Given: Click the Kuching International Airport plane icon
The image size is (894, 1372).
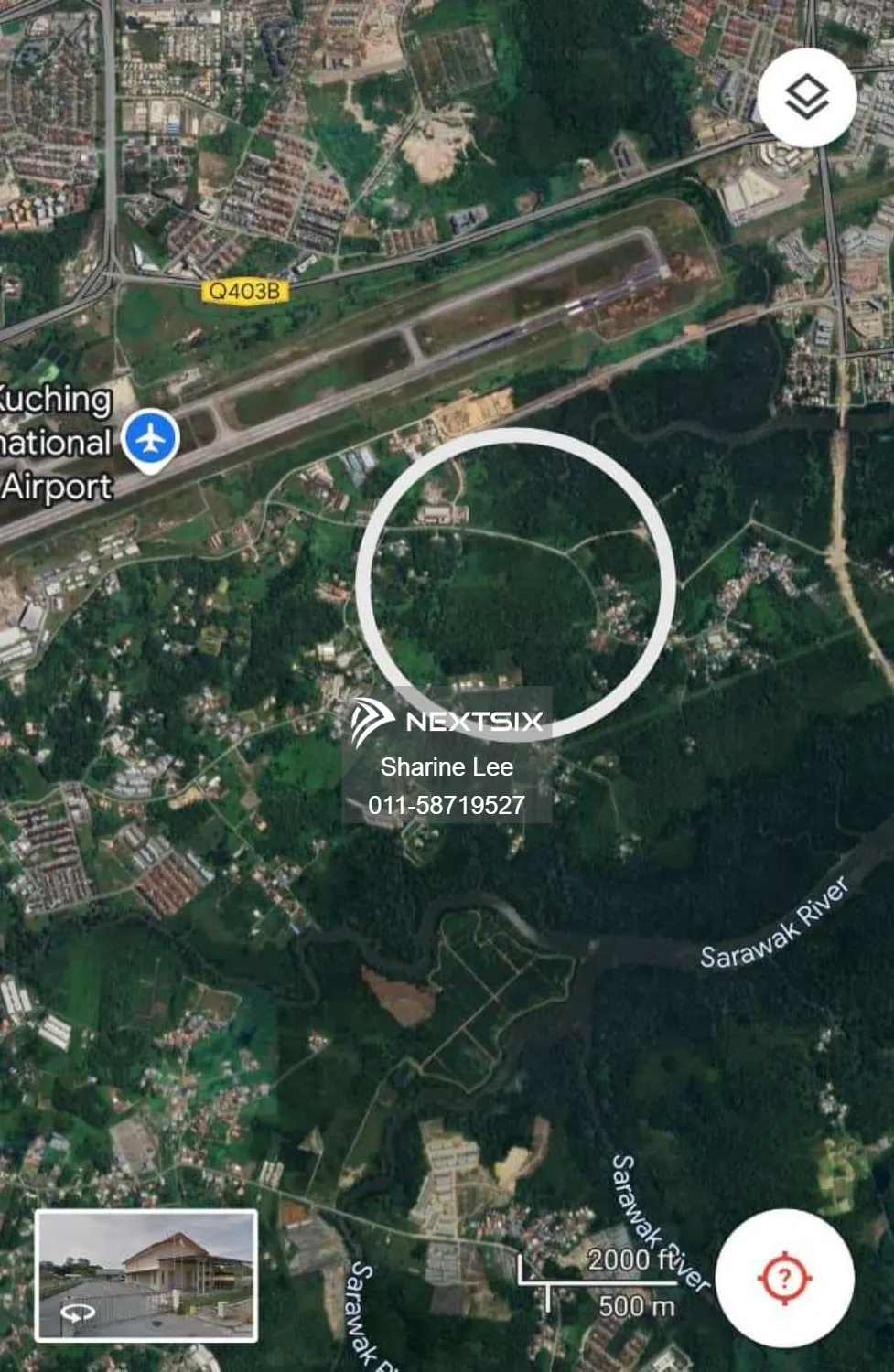Looking at the screenshot, I should pos(149,437).
